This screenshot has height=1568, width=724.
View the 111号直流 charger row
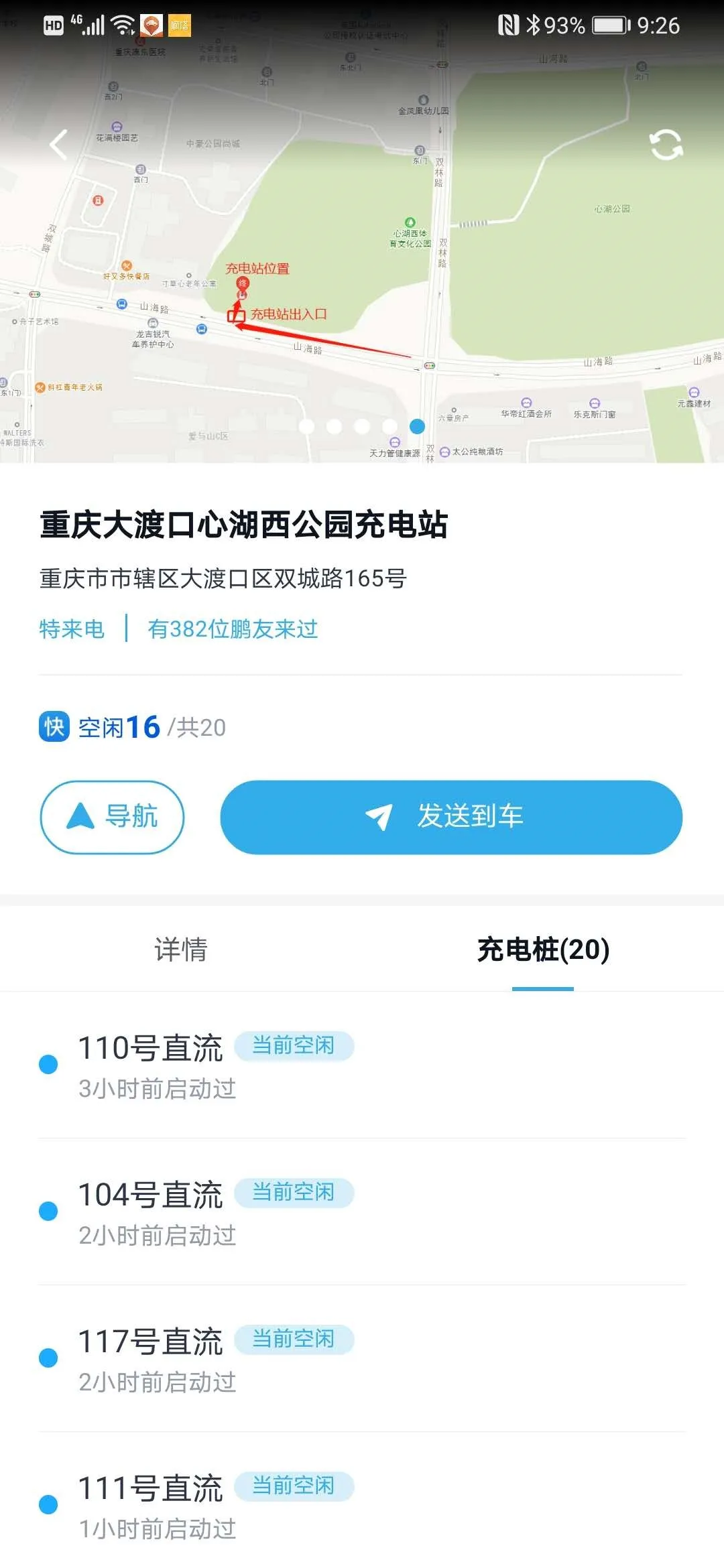coord(362,1501)
